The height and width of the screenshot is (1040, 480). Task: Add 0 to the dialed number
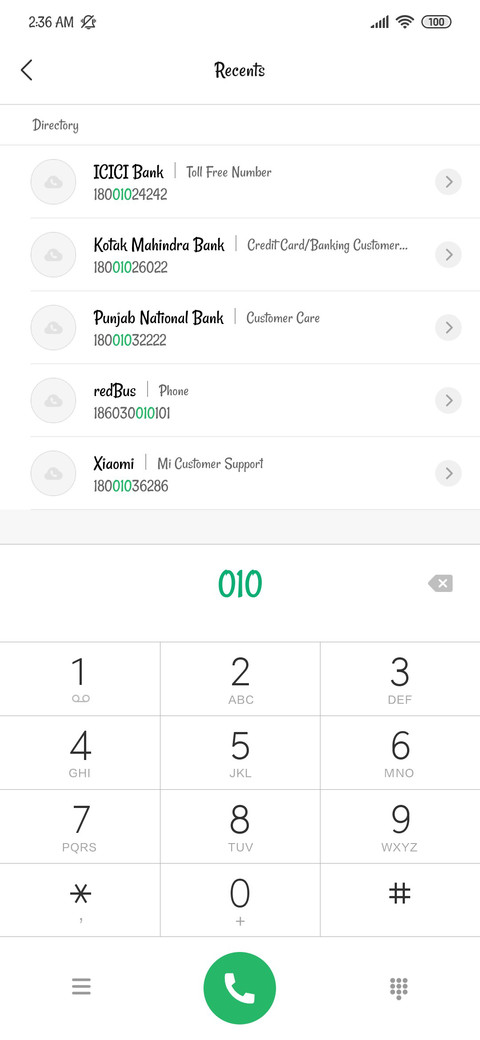point(240,900)
